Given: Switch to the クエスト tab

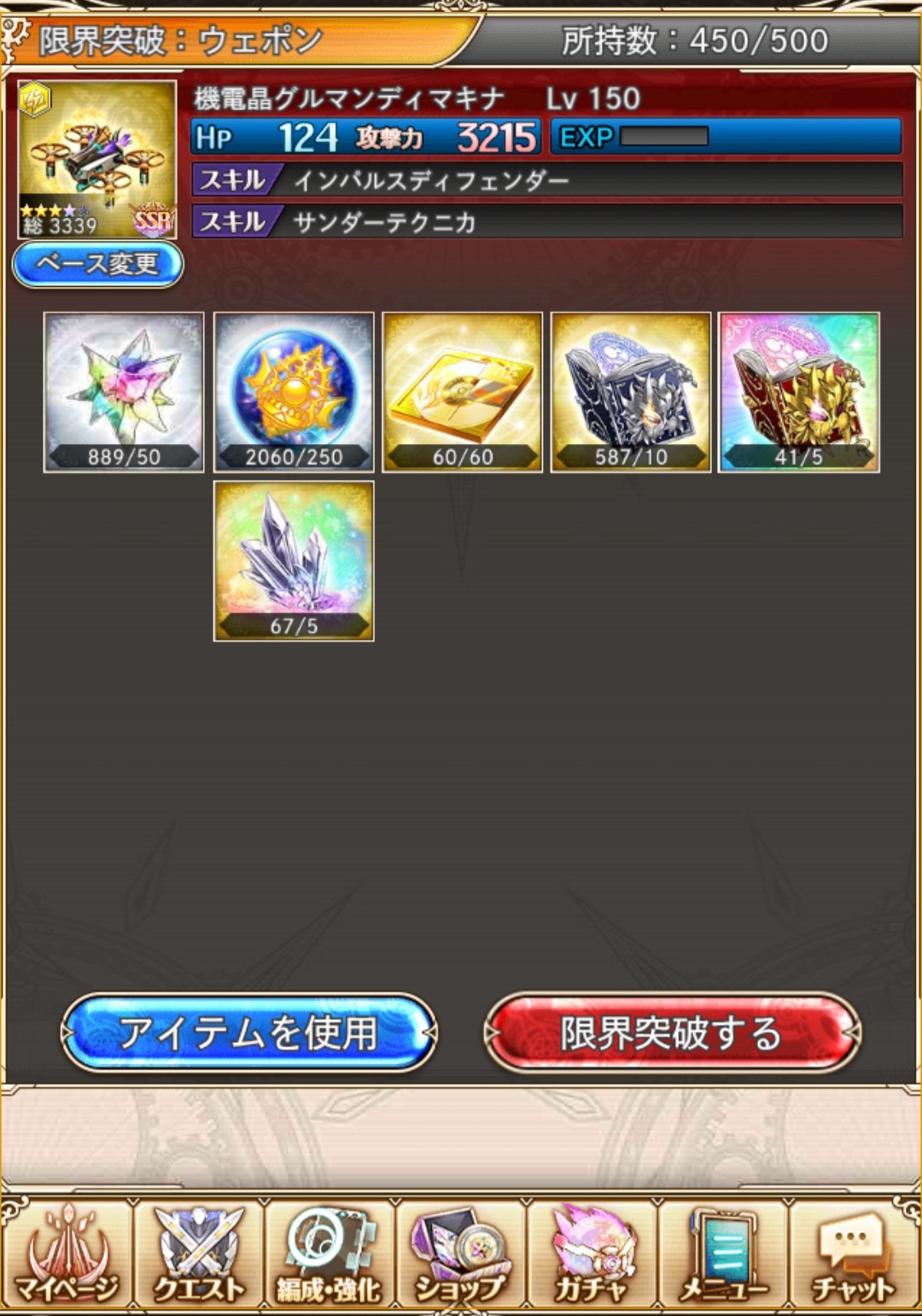Looking at the screenshot, I should coord(198,1255).
